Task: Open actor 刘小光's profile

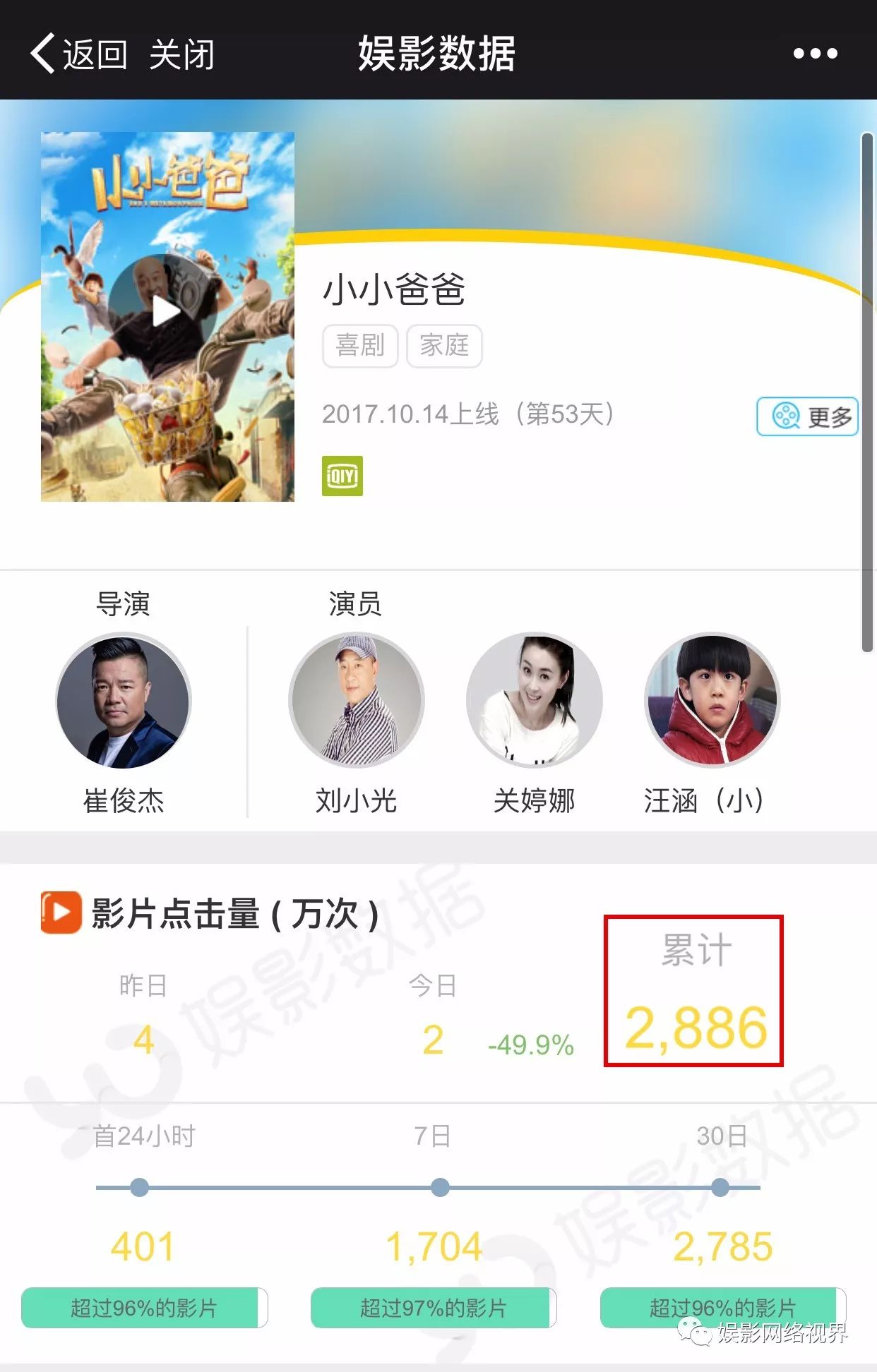Action: point(356,701)
